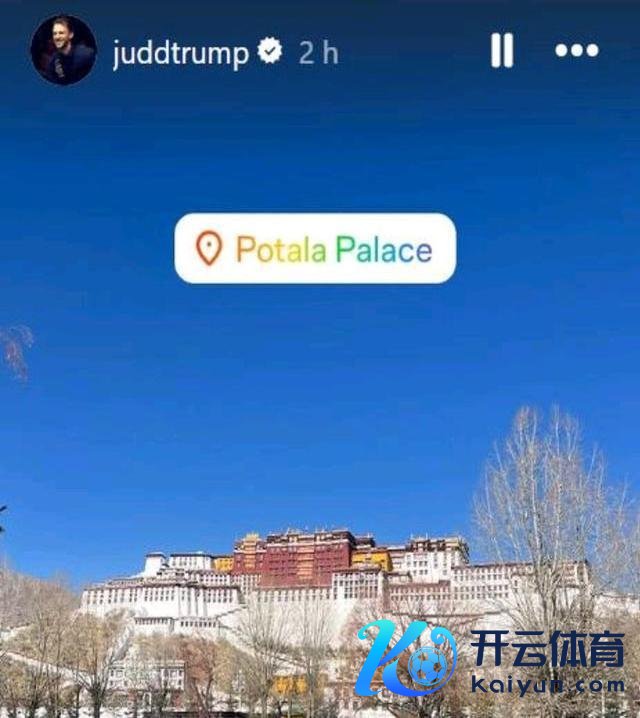Open the three-dot more options menu
The height and width of the screenshot is (718, 640).
[x=577, y=50]
